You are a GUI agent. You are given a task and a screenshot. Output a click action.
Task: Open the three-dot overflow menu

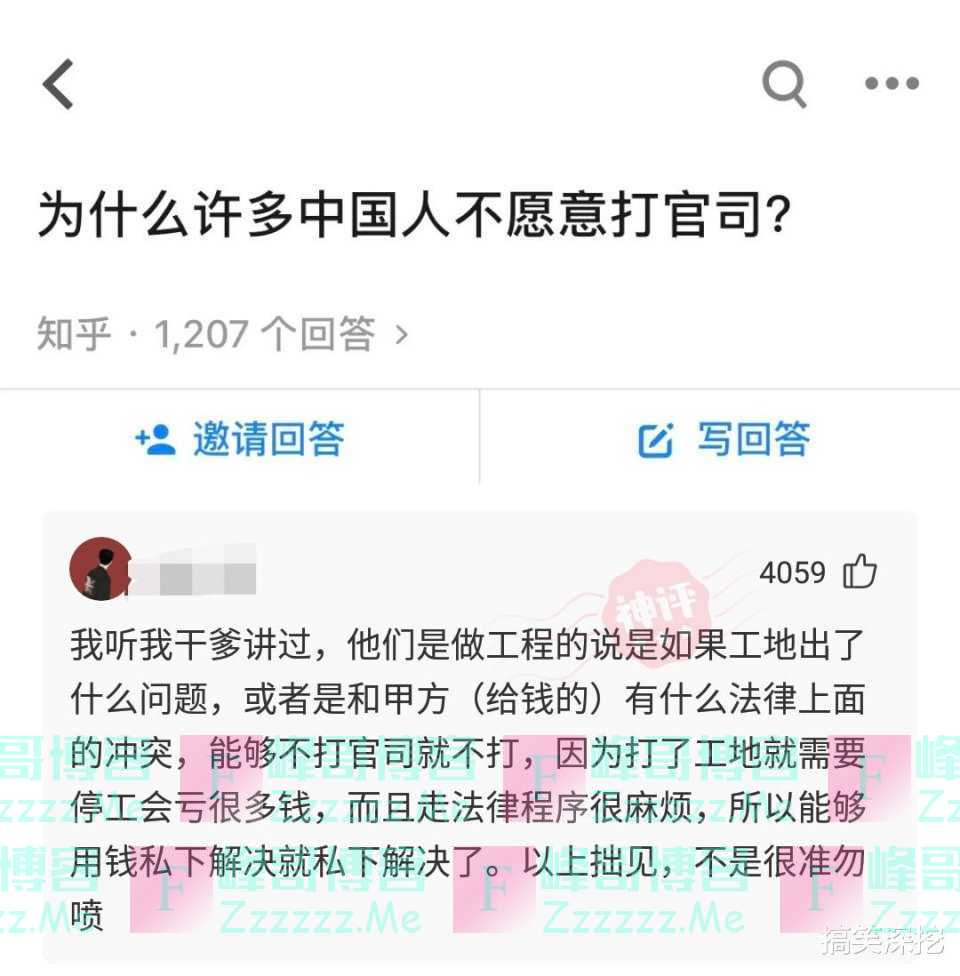[891, 84]
